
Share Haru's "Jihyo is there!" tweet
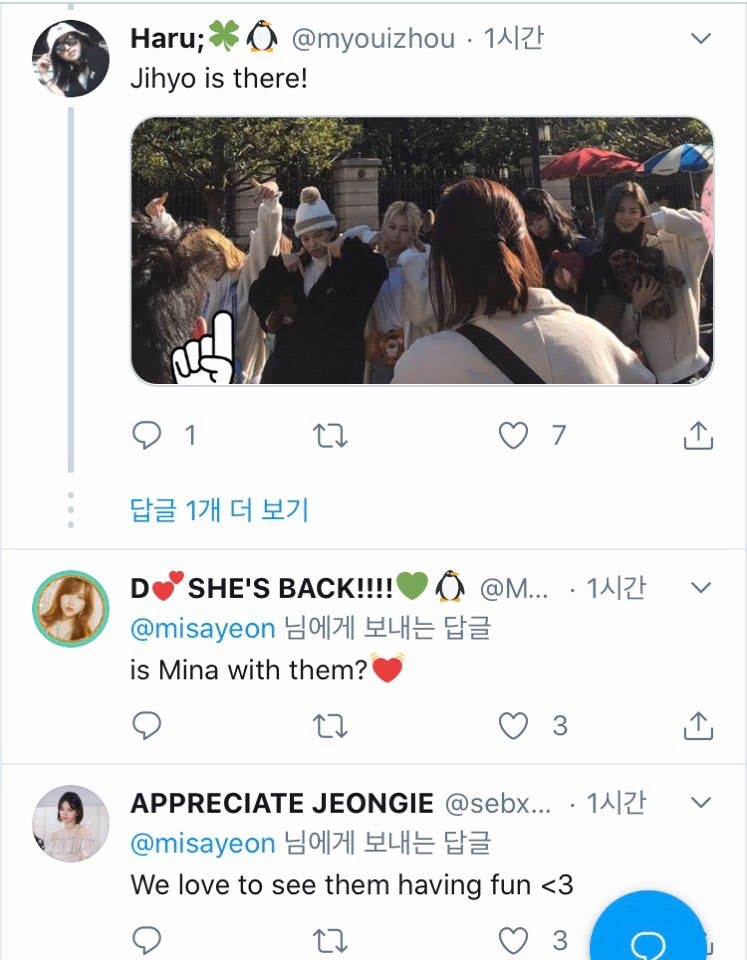697,435
